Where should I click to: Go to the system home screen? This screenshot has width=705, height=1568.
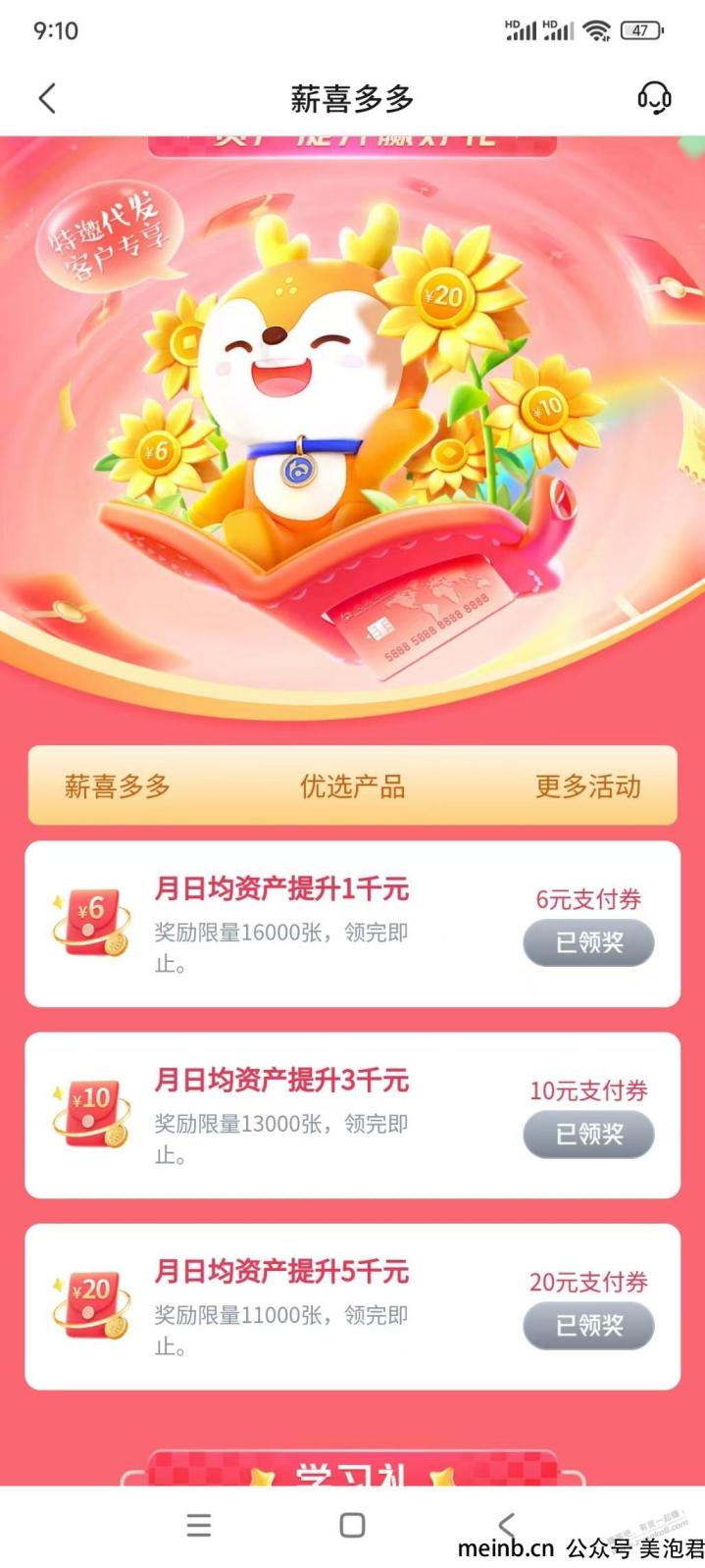pos(352,1525)
